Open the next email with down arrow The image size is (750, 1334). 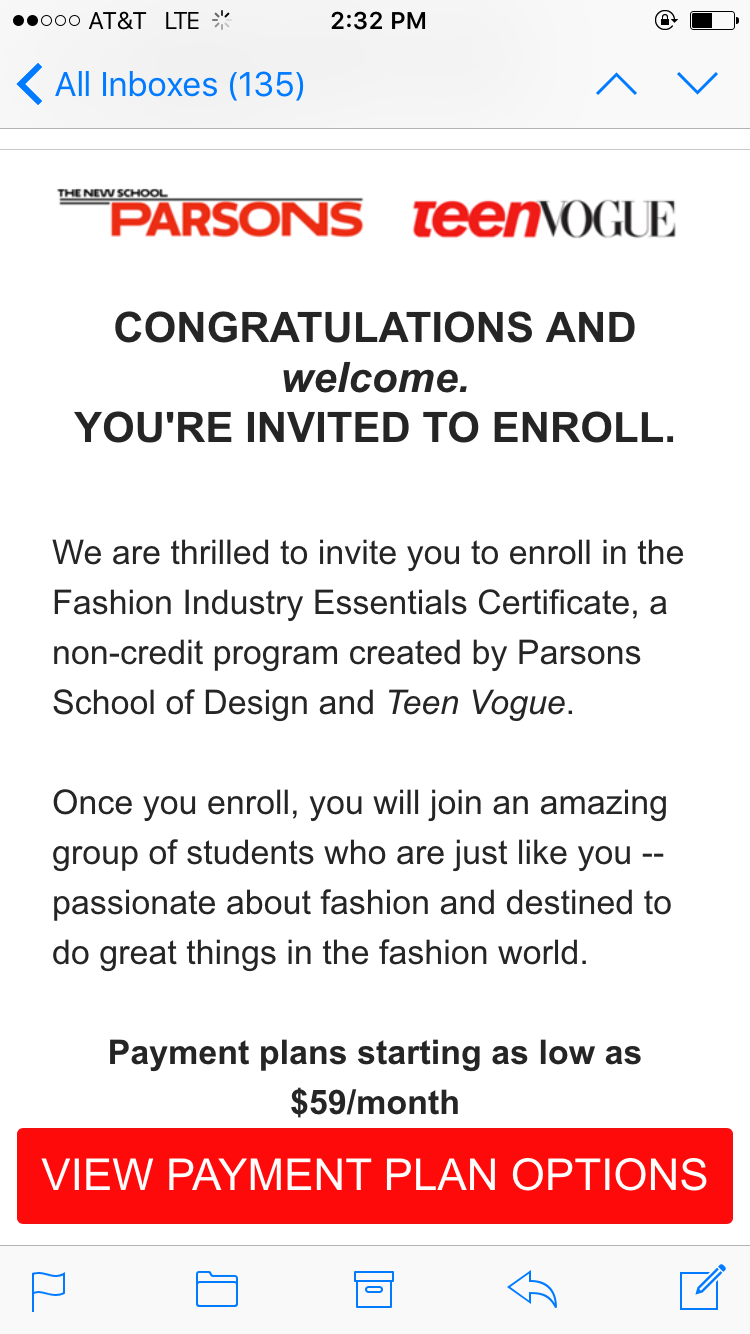click(698, 84)
